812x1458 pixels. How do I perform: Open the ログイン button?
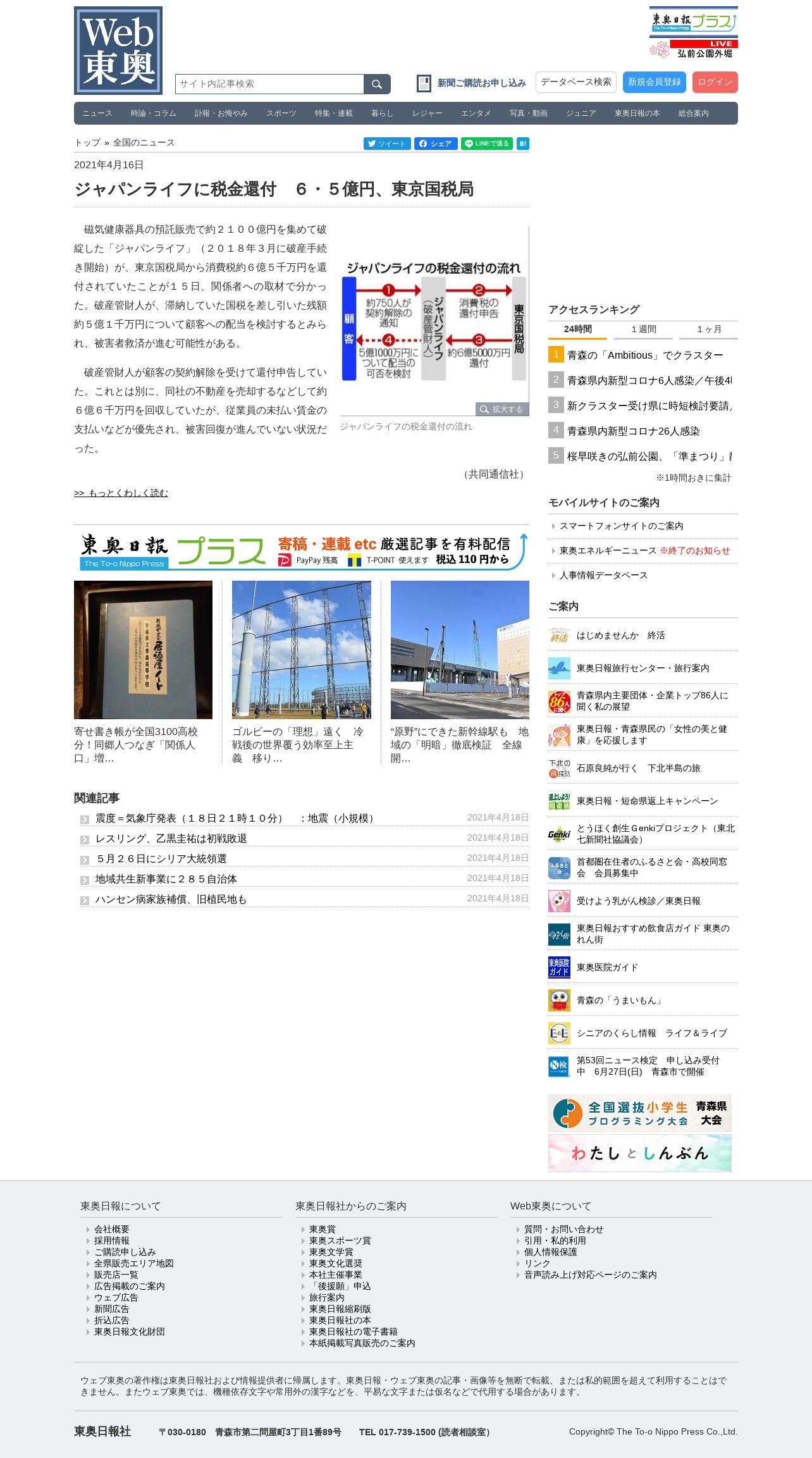click(x=715, y=82)
